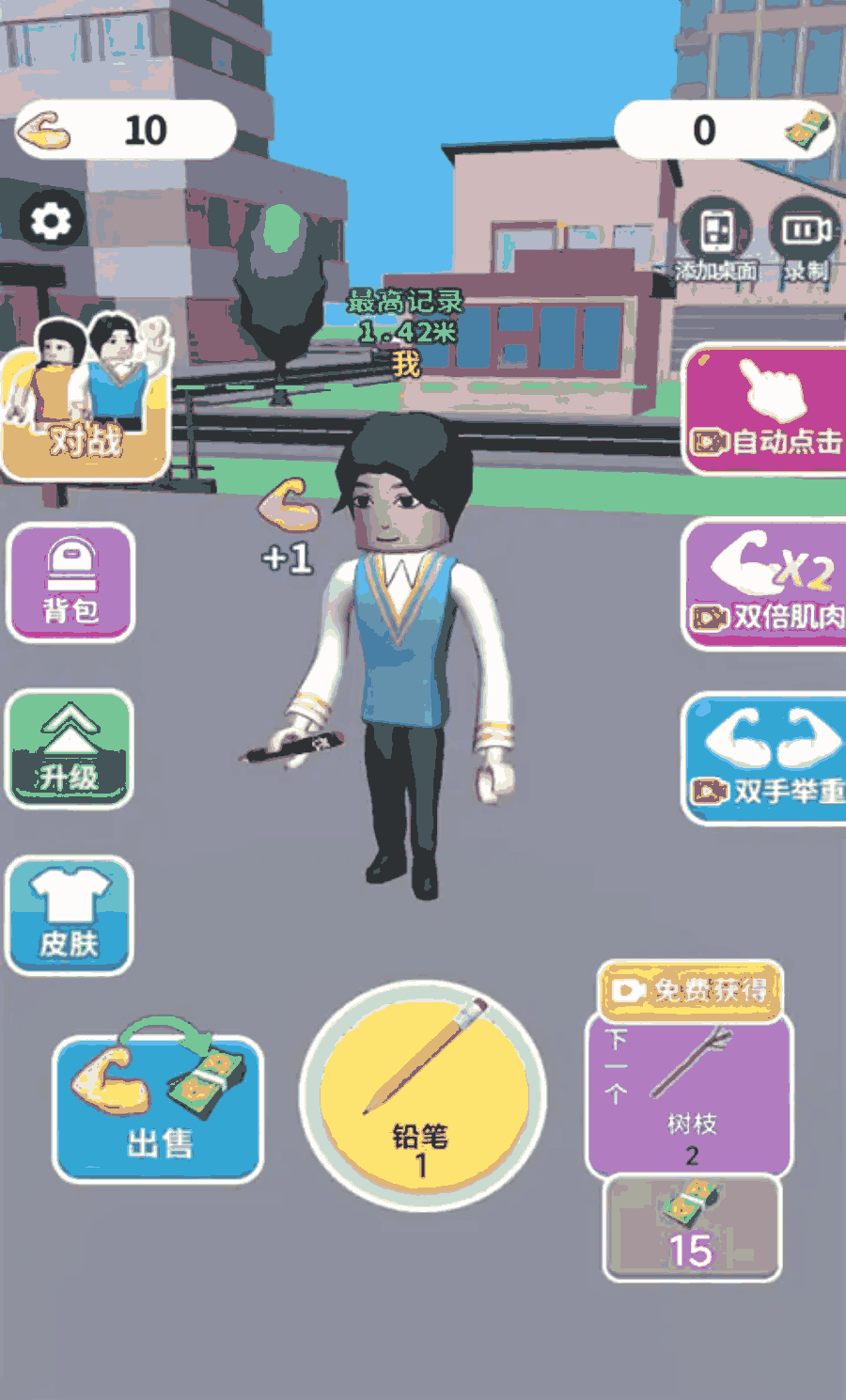846x1400 pixels.
Task: Tap 出售 to sell muscle for cash
Action: tap(158, 1109)
